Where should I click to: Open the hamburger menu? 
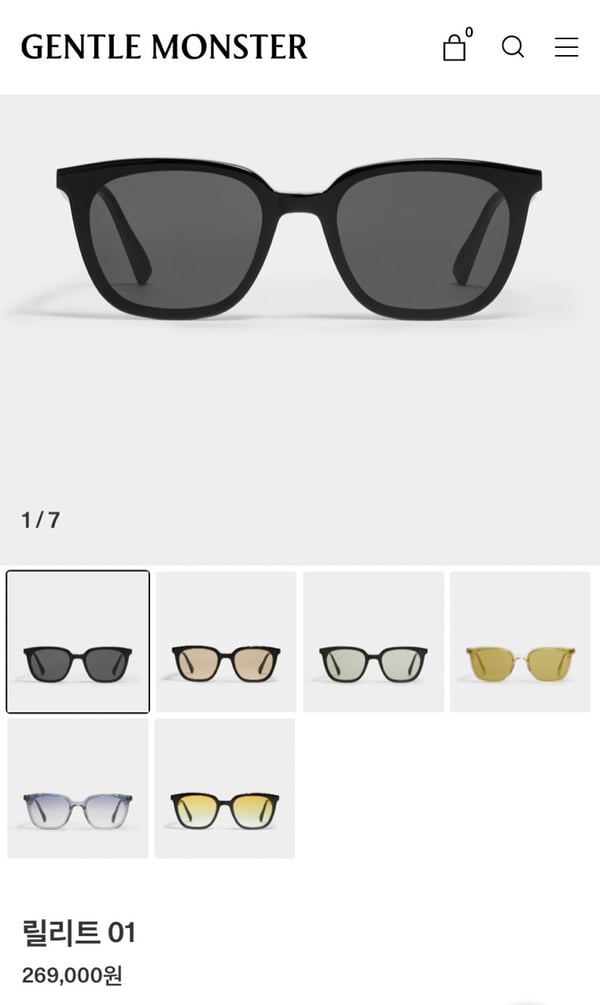pos(566,47)
